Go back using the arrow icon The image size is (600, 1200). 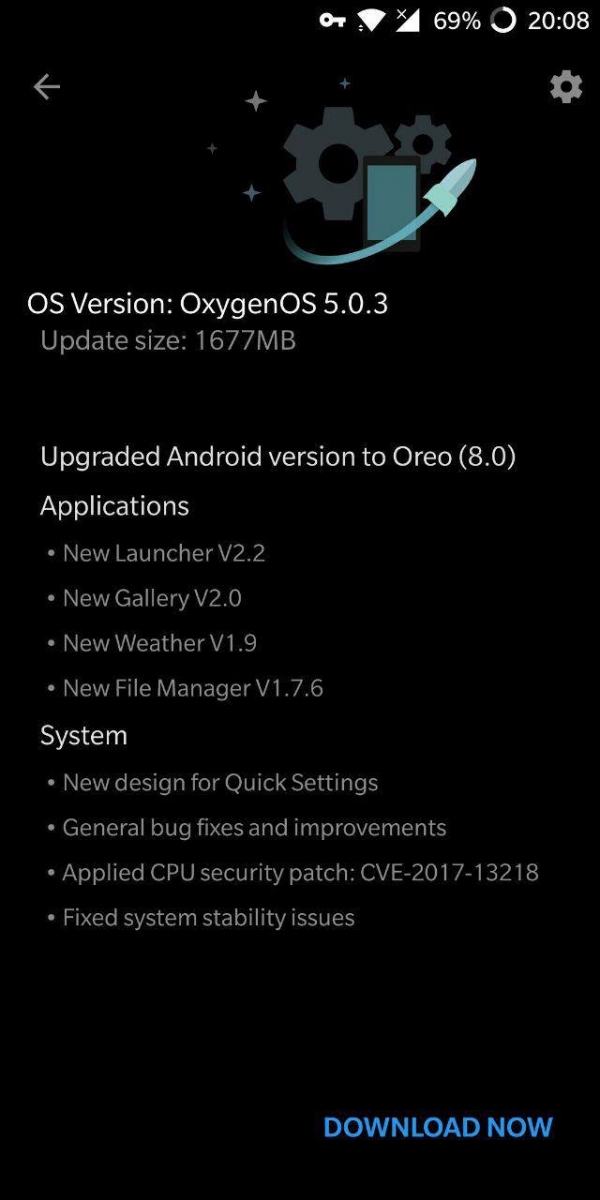click(x=47, y=88)
